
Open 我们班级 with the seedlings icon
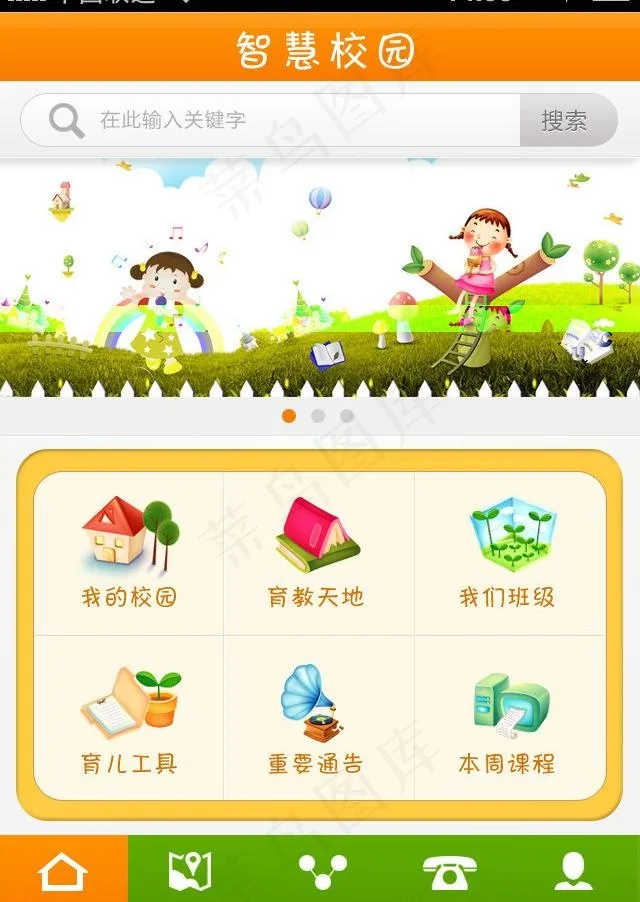pyautogui.click(x=508, y=554)
